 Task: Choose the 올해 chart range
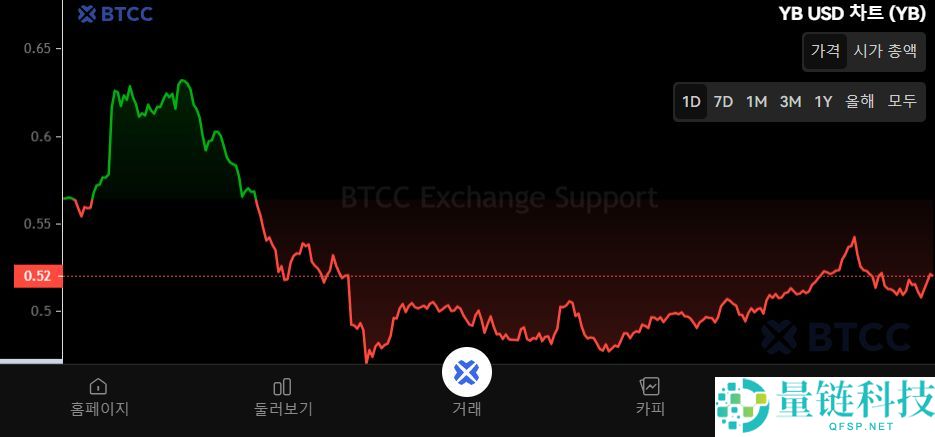860,102
